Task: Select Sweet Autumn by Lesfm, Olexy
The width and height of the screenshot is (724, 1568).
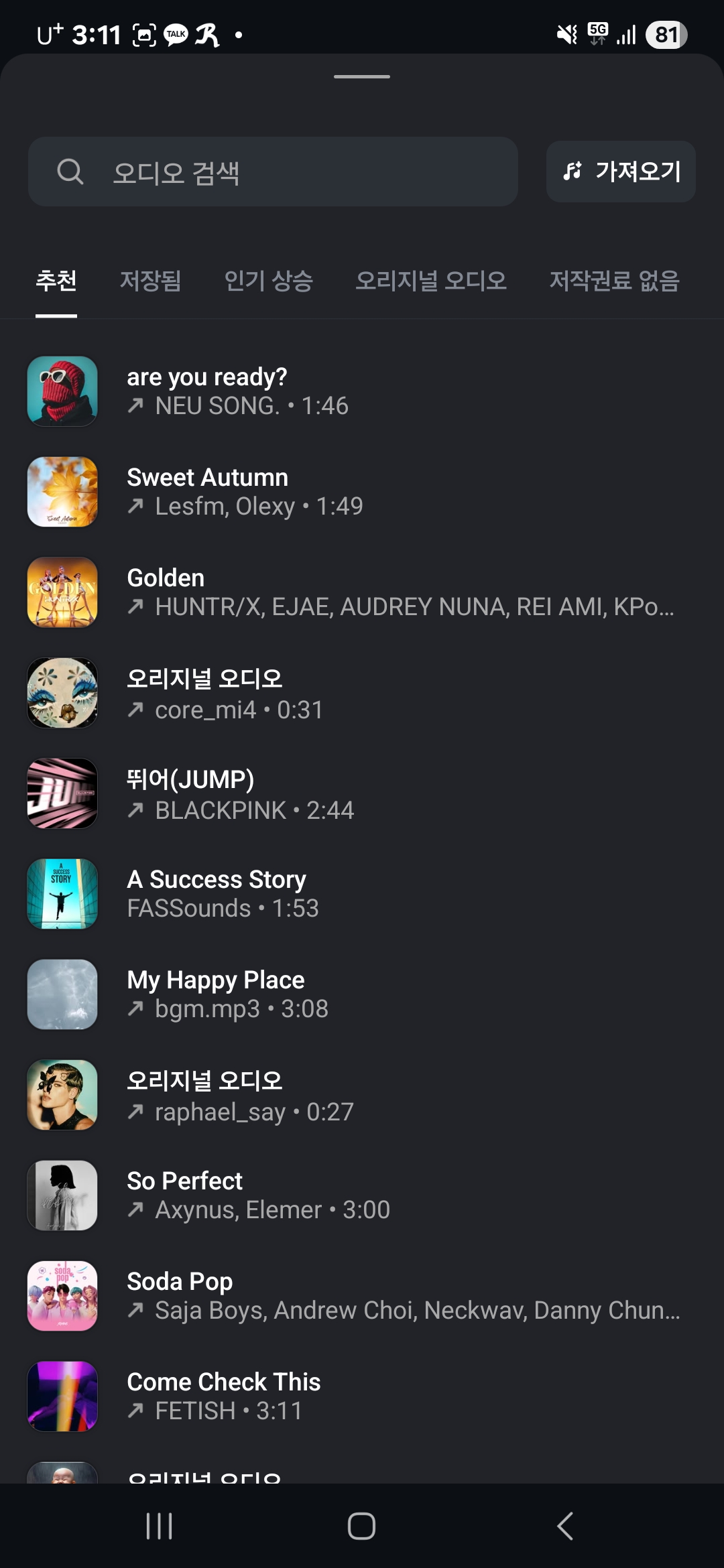Action: click(362, 492)
